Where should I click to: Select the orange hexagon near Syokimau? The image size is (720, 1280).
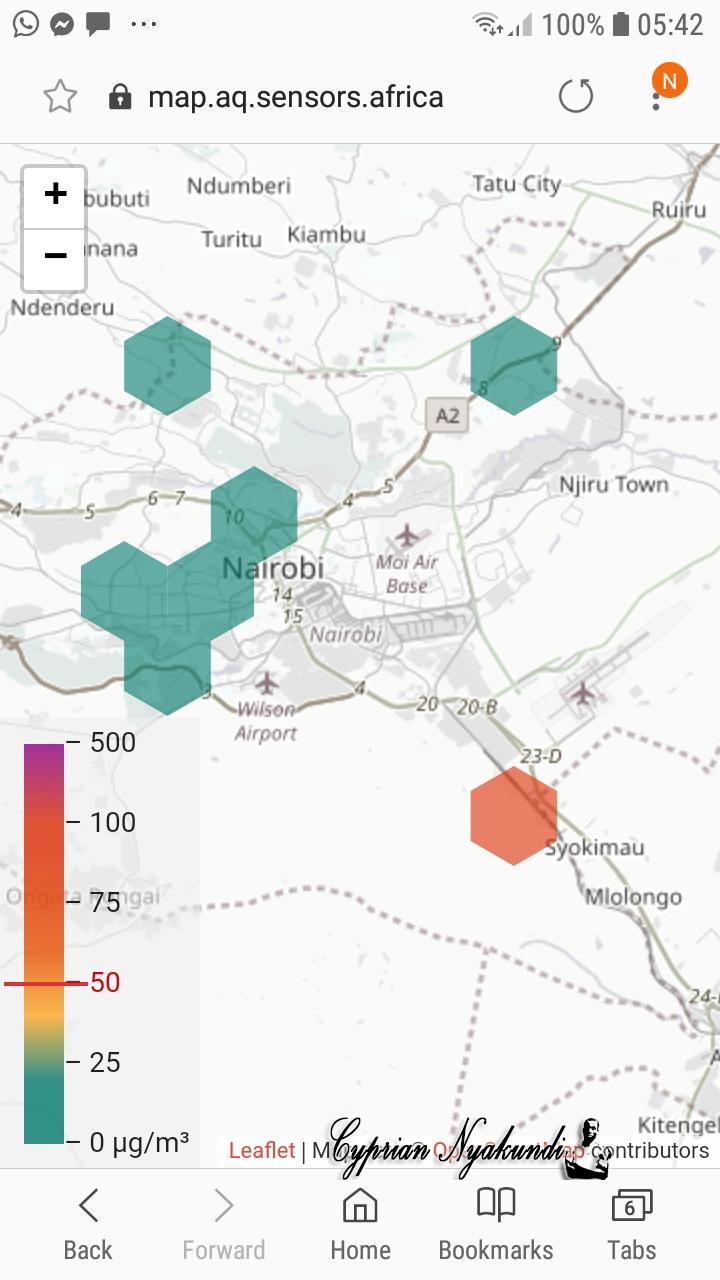pos(513,816)
